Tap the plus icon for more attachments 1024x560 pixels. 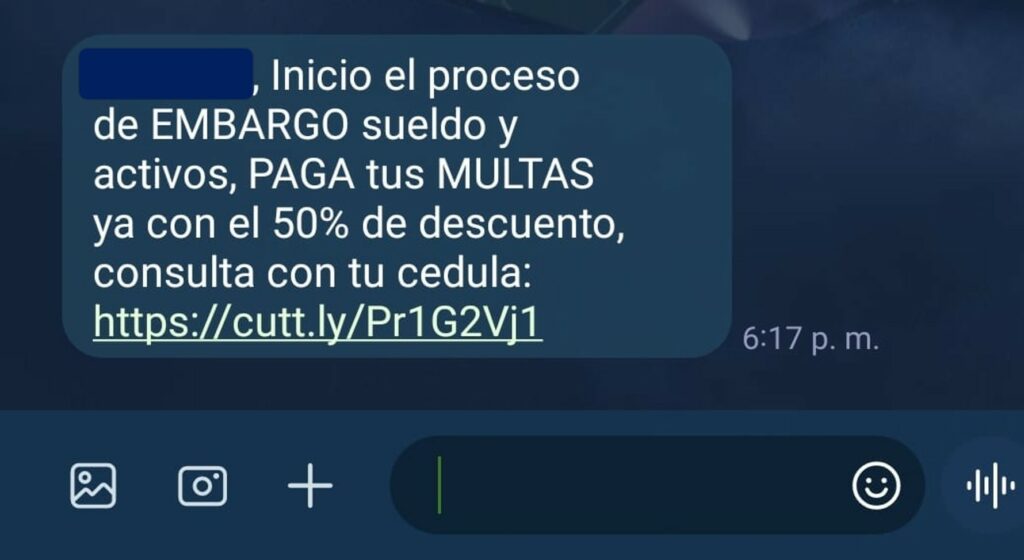(310, 487)
